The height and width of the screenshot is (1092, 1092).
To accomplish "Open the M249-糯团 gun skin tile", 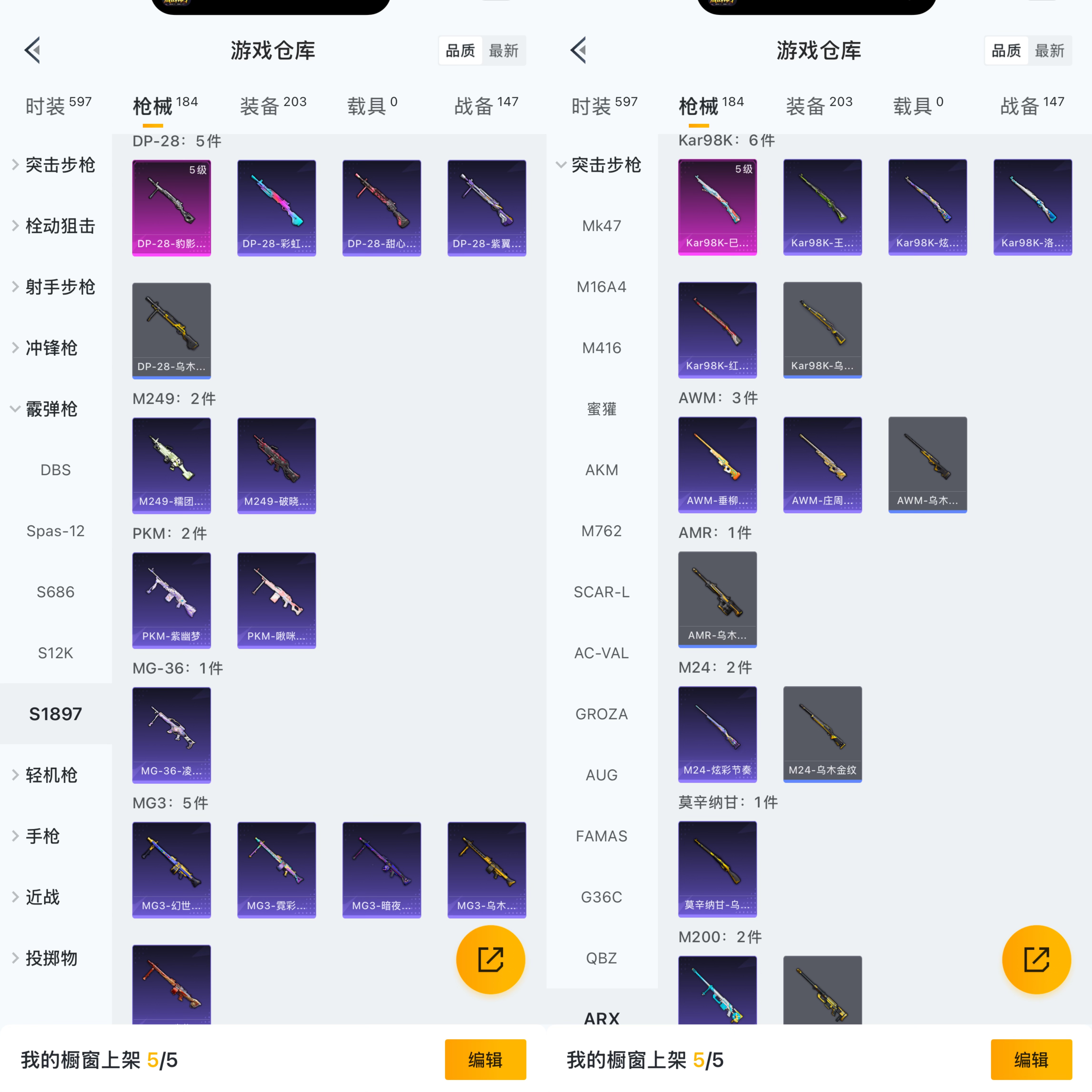I will pyautogui.click(x=171, y=465).
